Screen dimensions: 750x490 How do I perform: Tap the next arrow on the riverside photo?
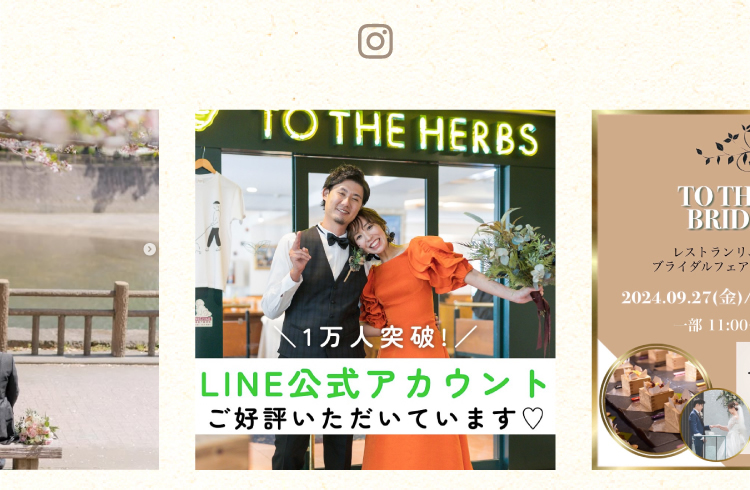149,249
